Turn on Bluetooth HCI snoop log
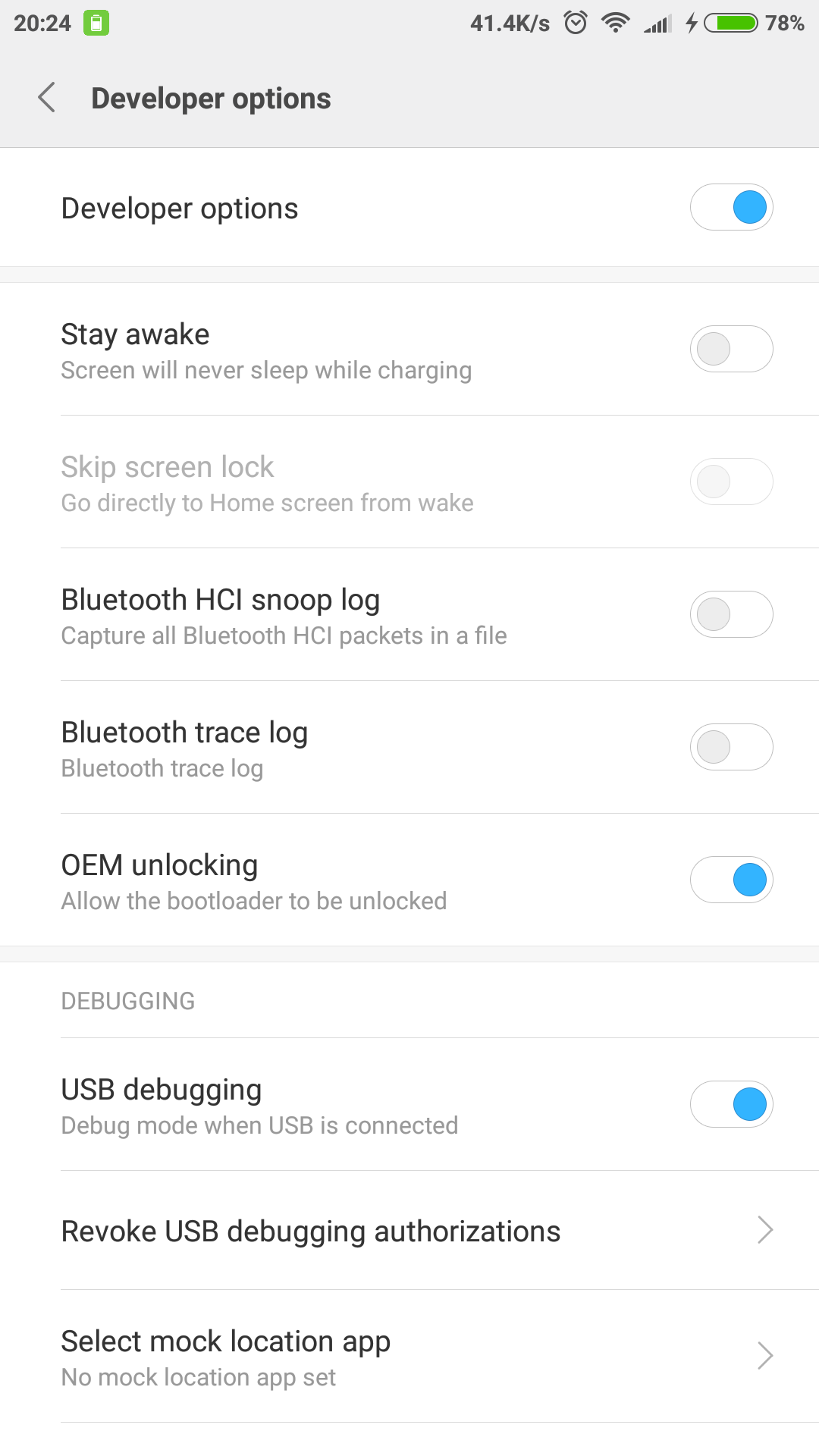Viewport: 819px width, 1456px height. coord(731,614)
